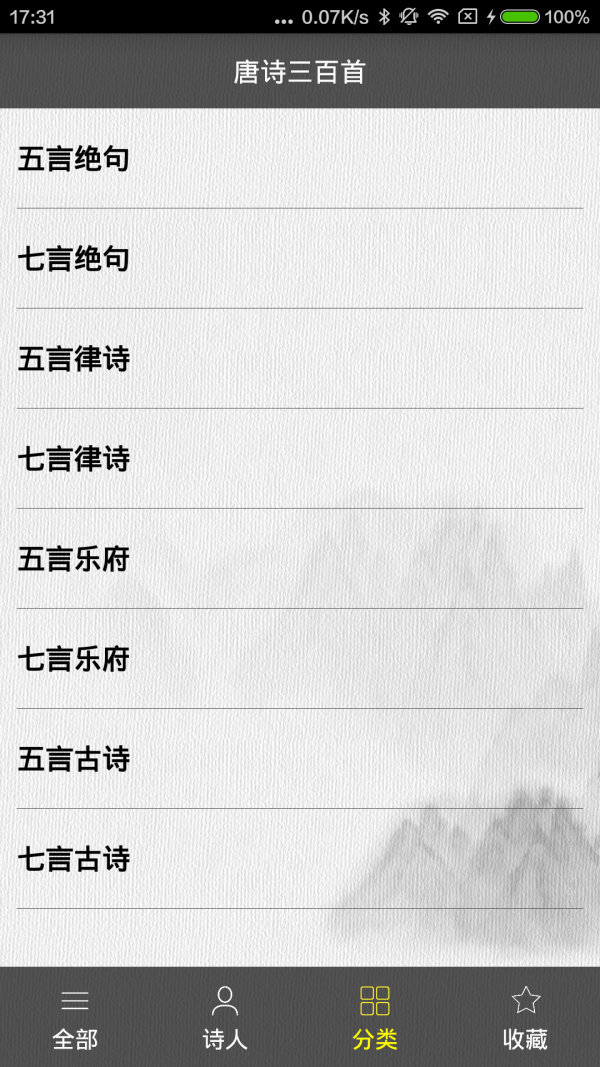This screenshot has height=1067, width=600.
Task: Open the 七言绝句 category
Action: tap(74, 259)
